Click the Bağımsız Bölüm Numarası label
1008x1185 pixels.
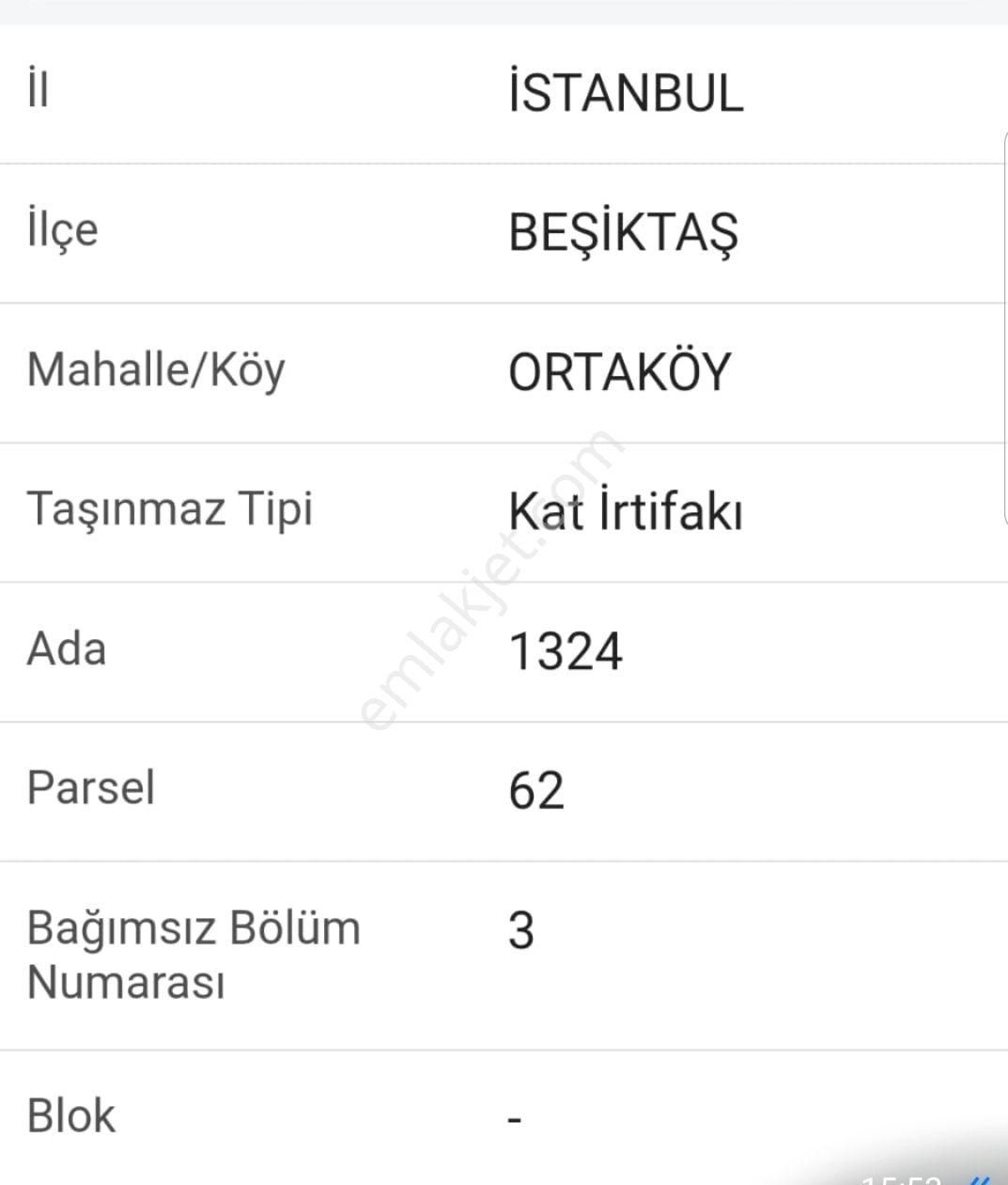point(192,957)
